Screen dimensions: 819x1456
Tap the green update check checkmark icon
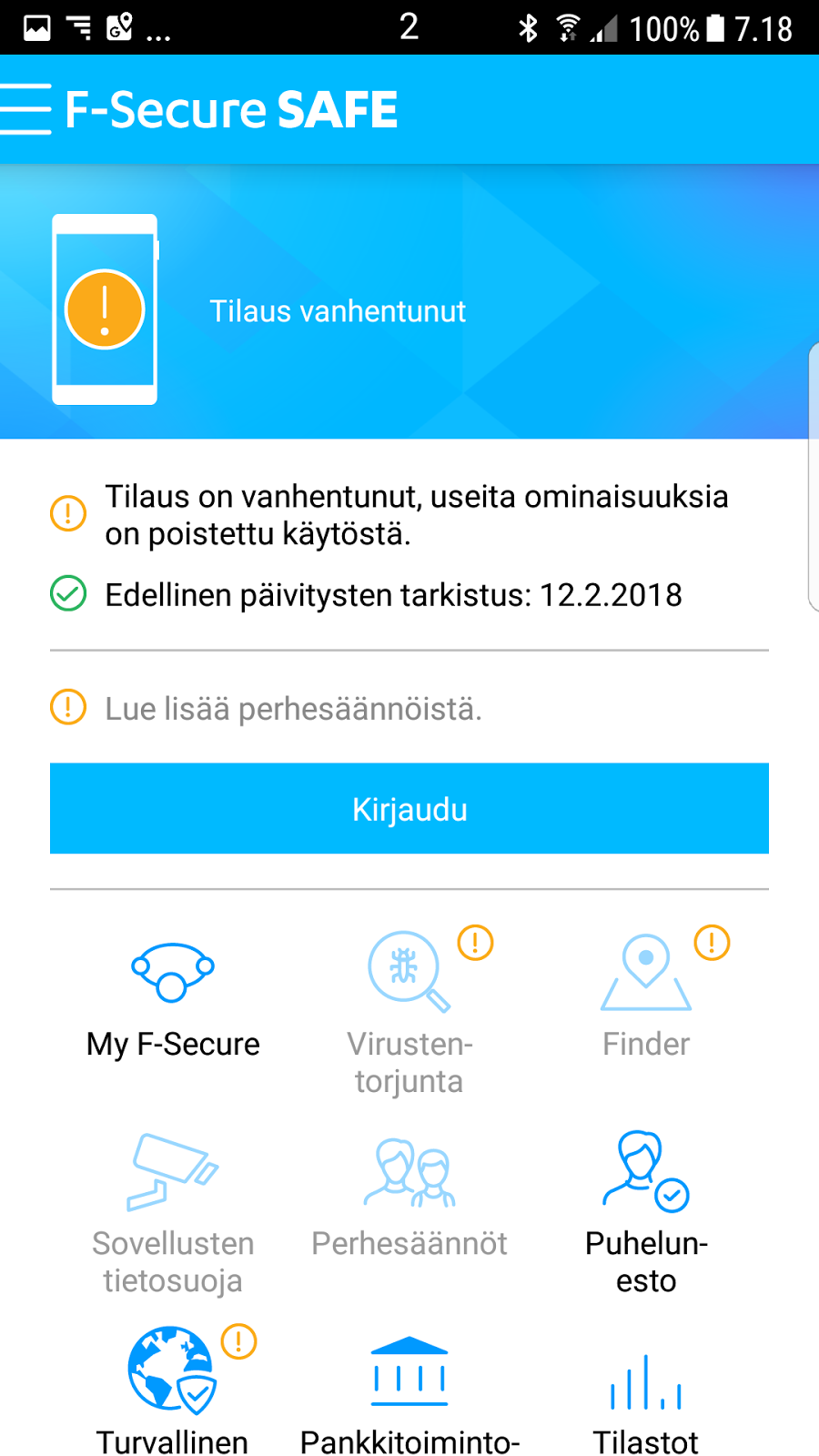[67, 594]
